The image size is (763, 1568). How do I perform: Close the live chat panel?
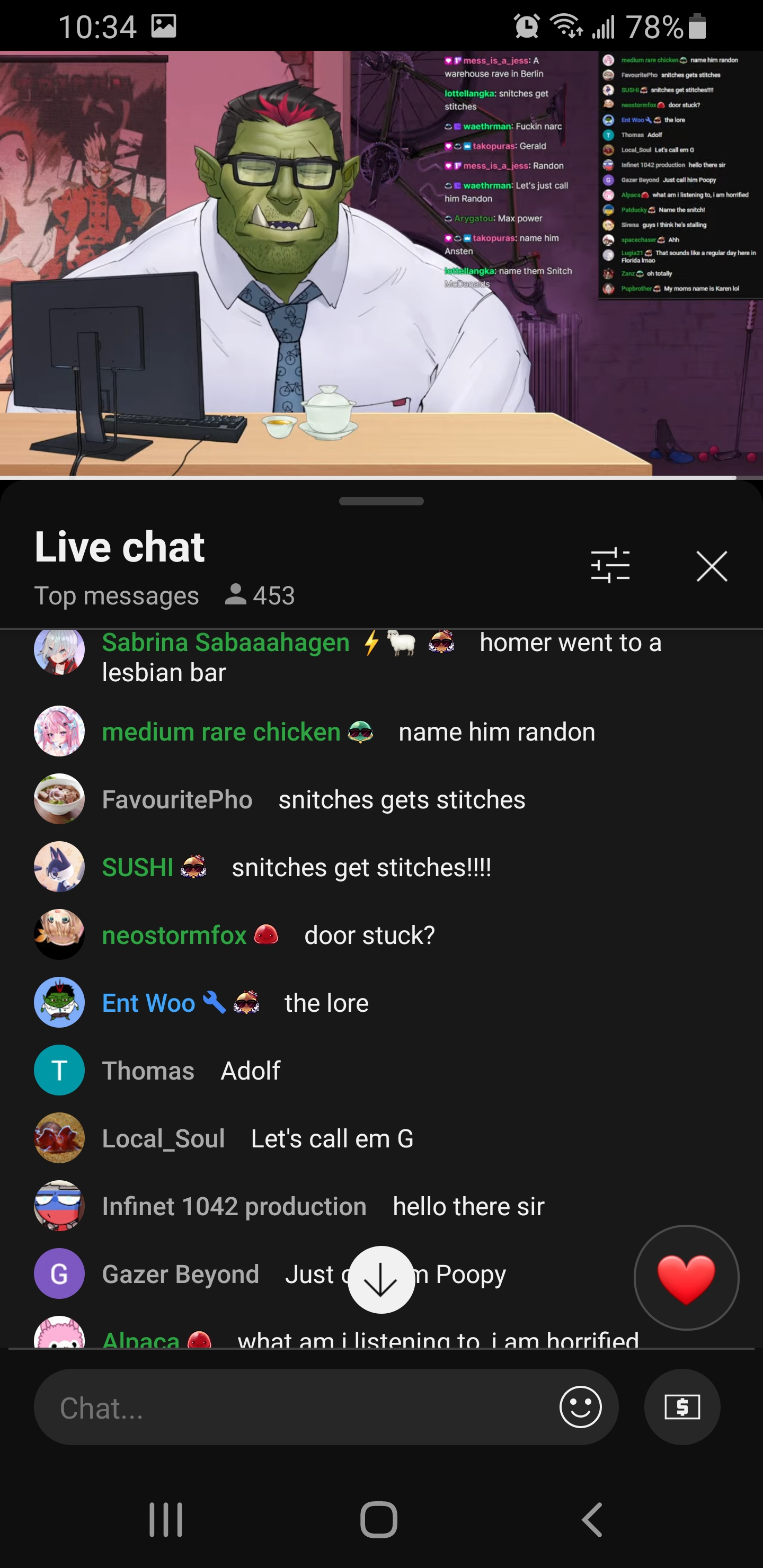click(x=711, y=566)
